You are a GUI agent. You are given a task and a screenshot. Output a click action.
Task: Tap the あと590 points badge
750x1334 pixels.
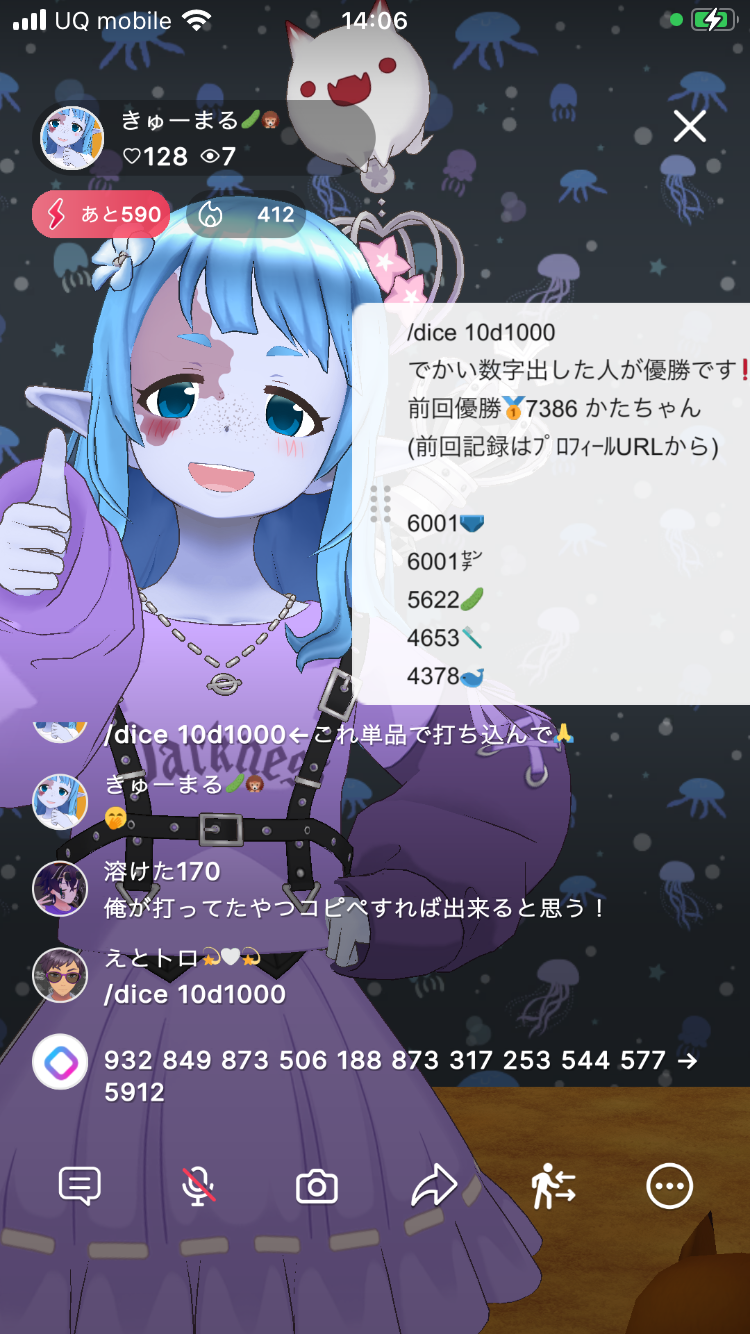click(101, 214)
